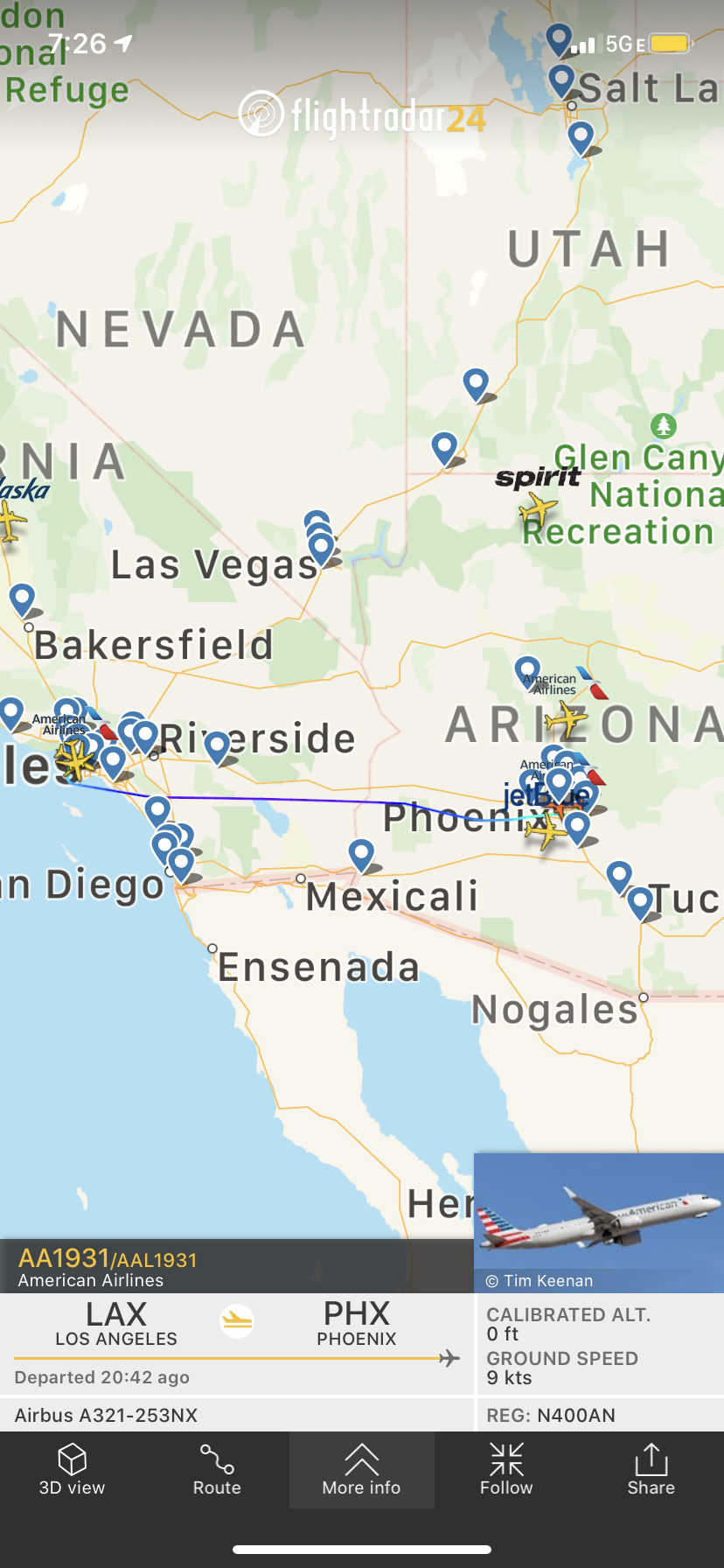Show the flight route
Image resolution: width=724 pixels, height=1568 pixels.
coord(217,1470)
